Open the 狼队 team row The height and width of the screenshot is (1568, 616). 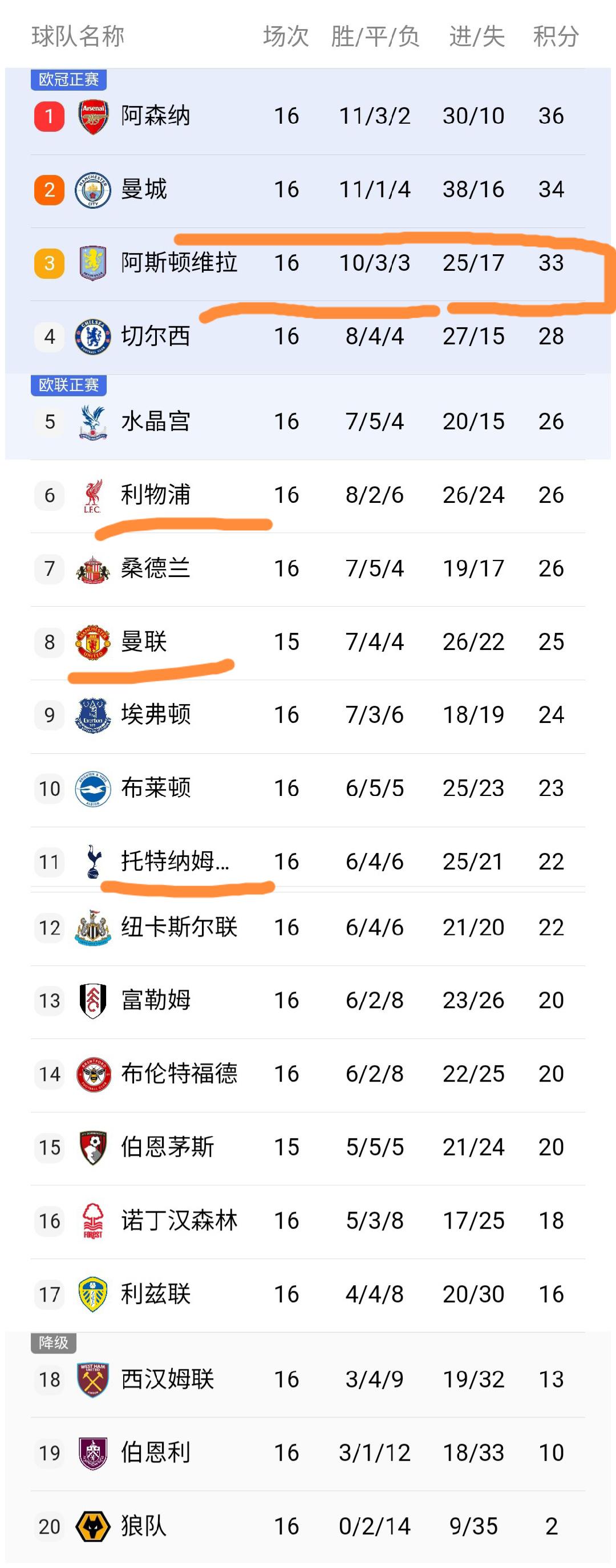(144, 1526)
